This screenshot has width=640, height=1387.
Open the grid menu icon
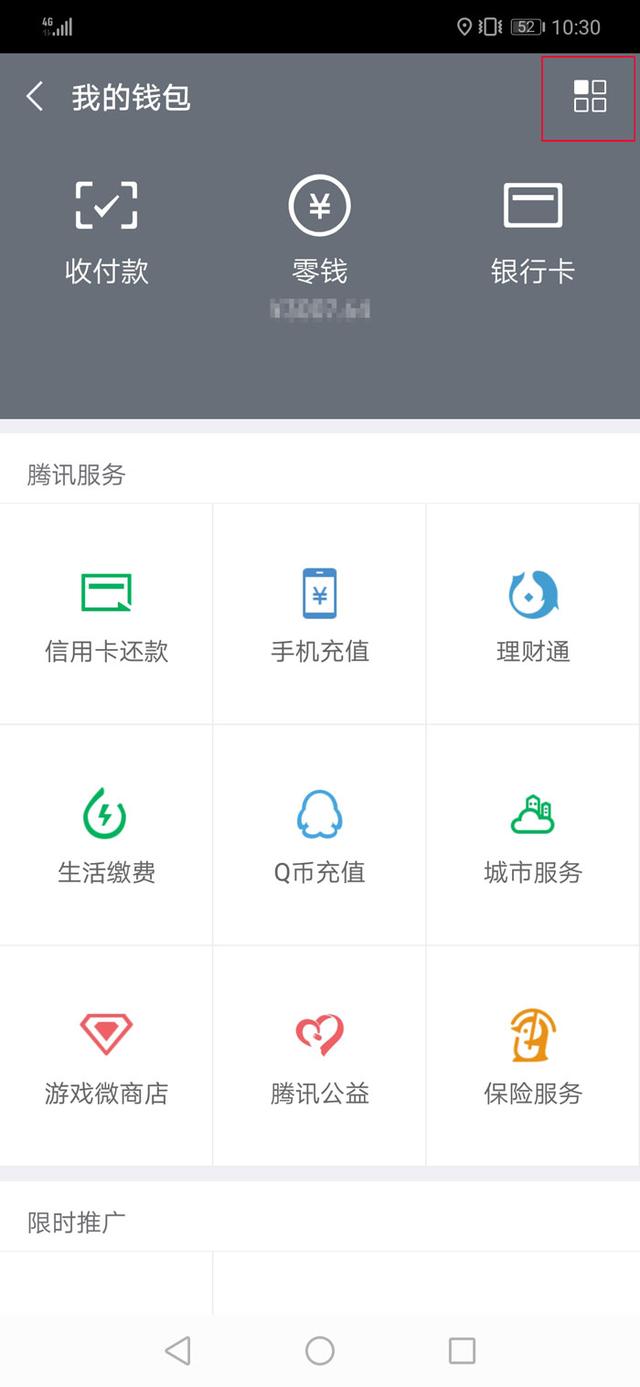point(589,97)
